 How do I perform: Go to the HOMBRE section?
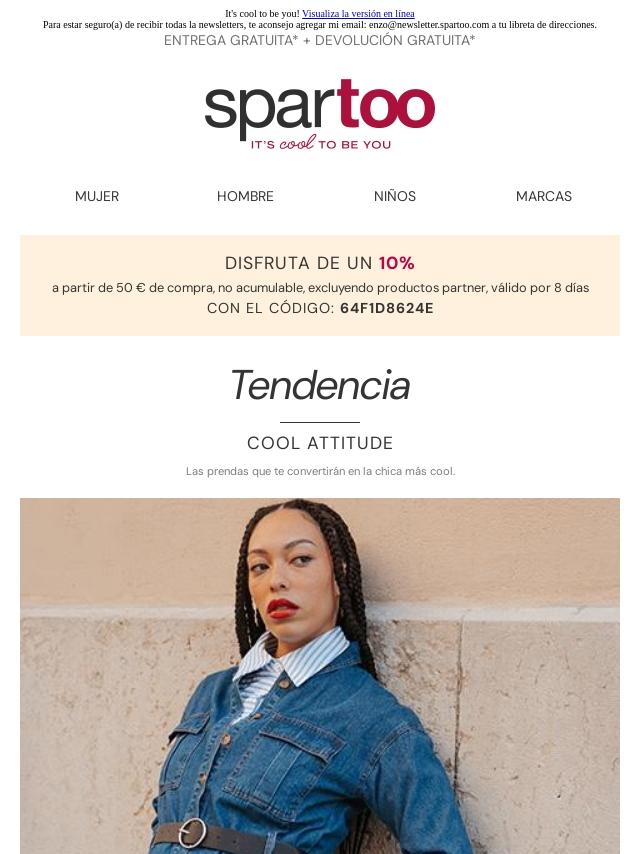[245, 196]
